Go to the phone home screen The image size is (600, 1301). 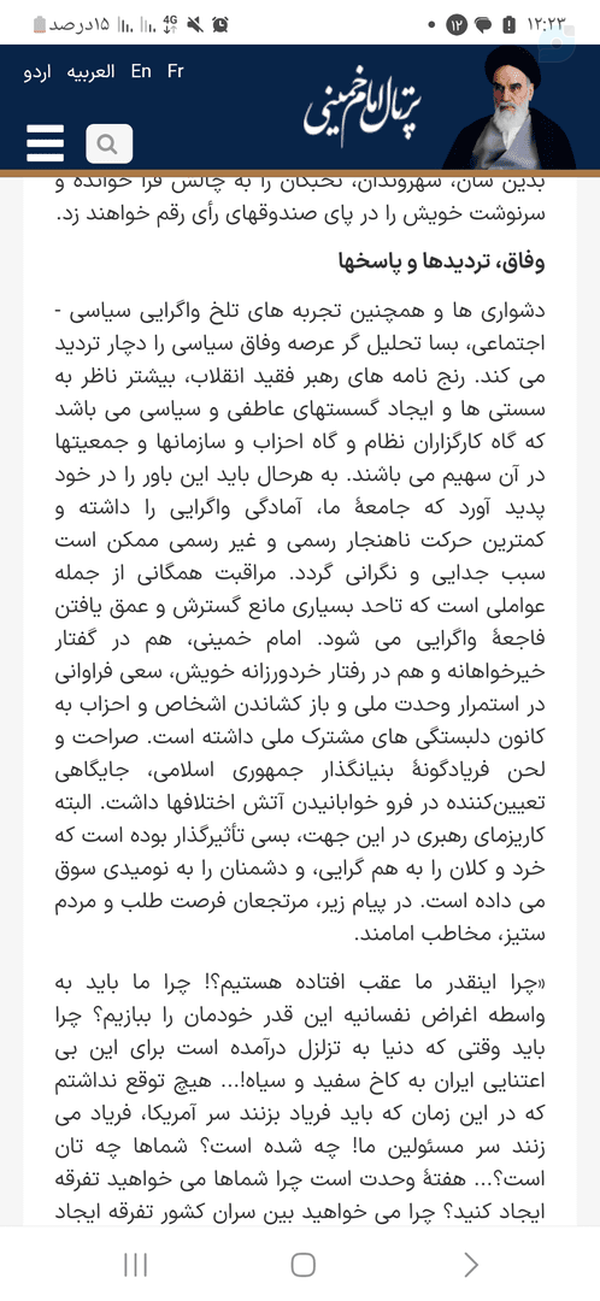tap(303, 1265)
